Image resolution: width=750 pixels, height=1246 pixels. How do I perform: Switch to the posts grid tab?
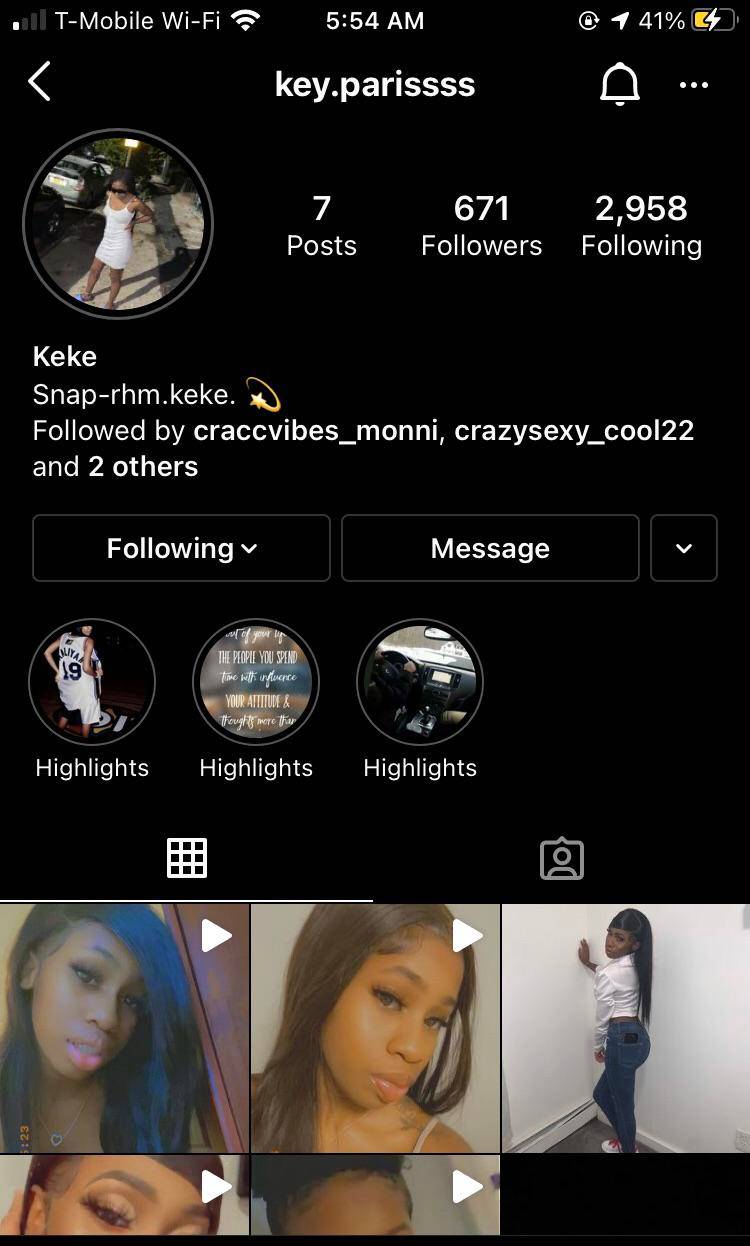(x=187, y=858)
